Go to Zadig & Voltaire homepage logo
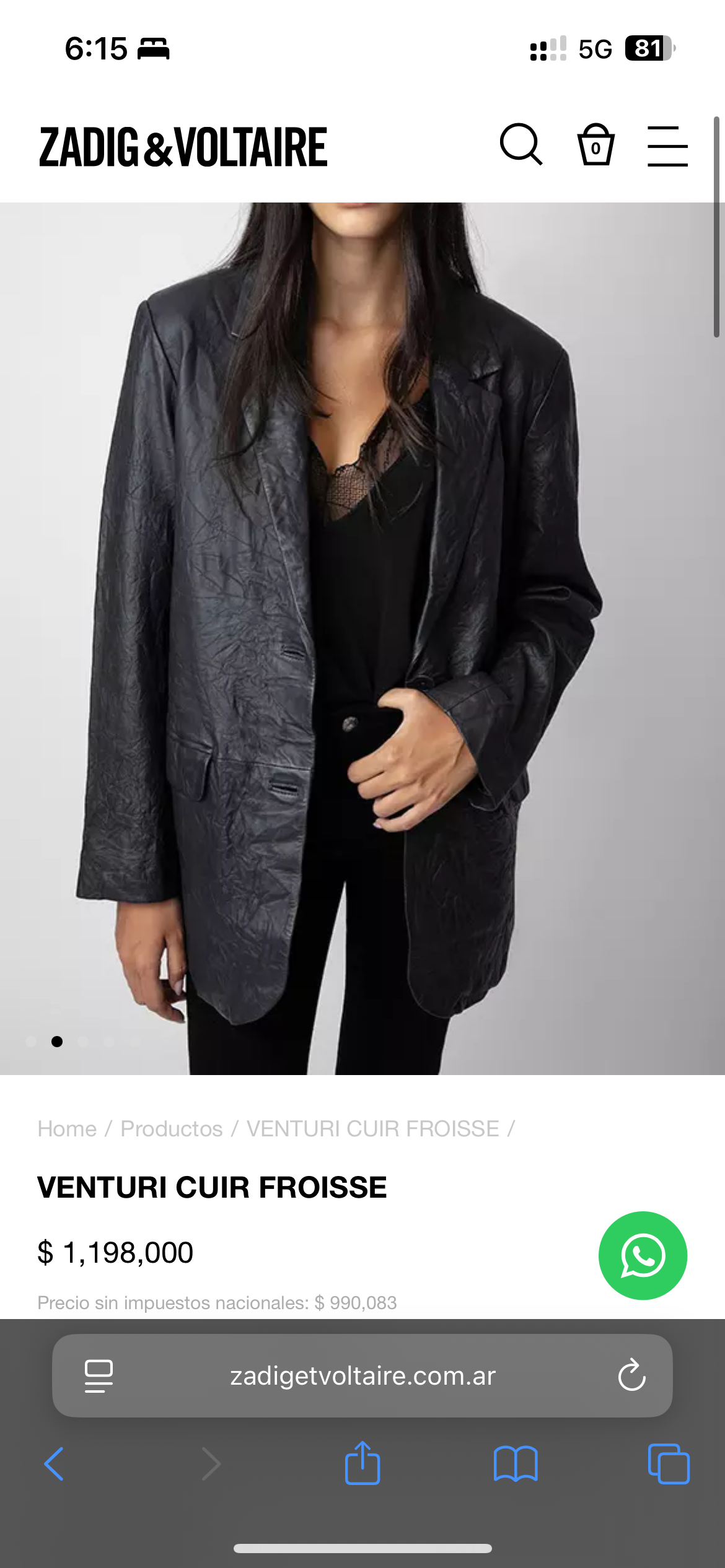 183,147
